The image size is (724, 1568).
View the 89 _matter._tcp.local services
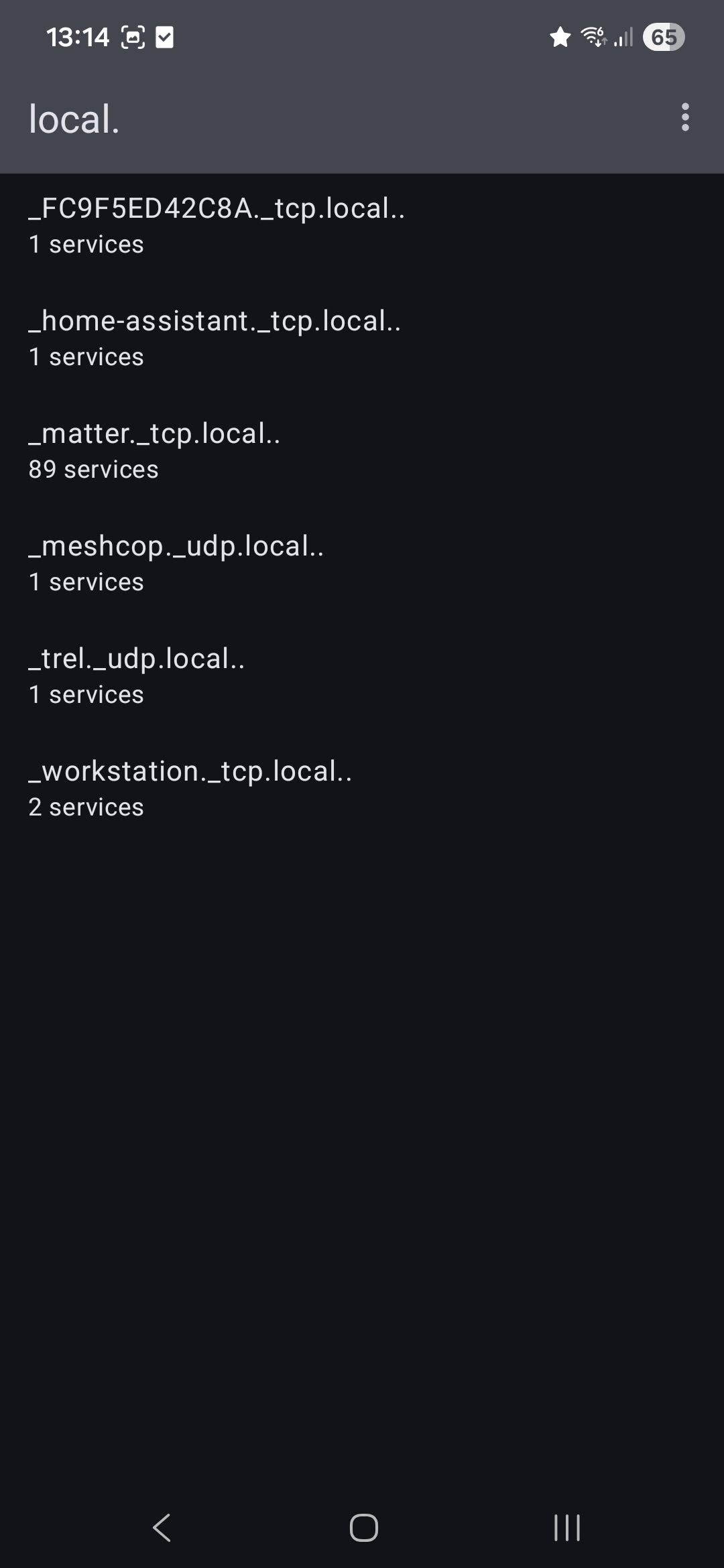[x=154, y=451]
